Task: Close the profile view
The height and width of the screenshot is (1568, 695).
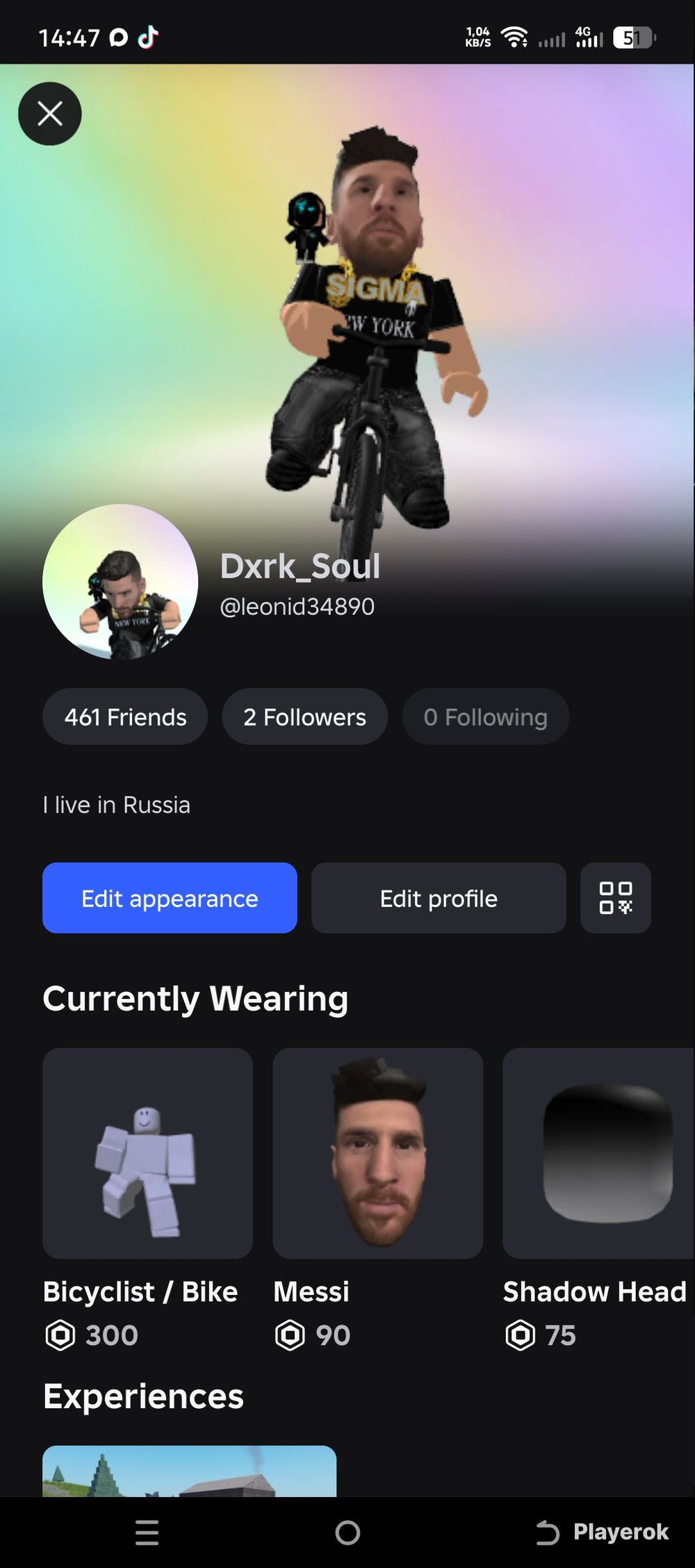Action: coord(50,113)
